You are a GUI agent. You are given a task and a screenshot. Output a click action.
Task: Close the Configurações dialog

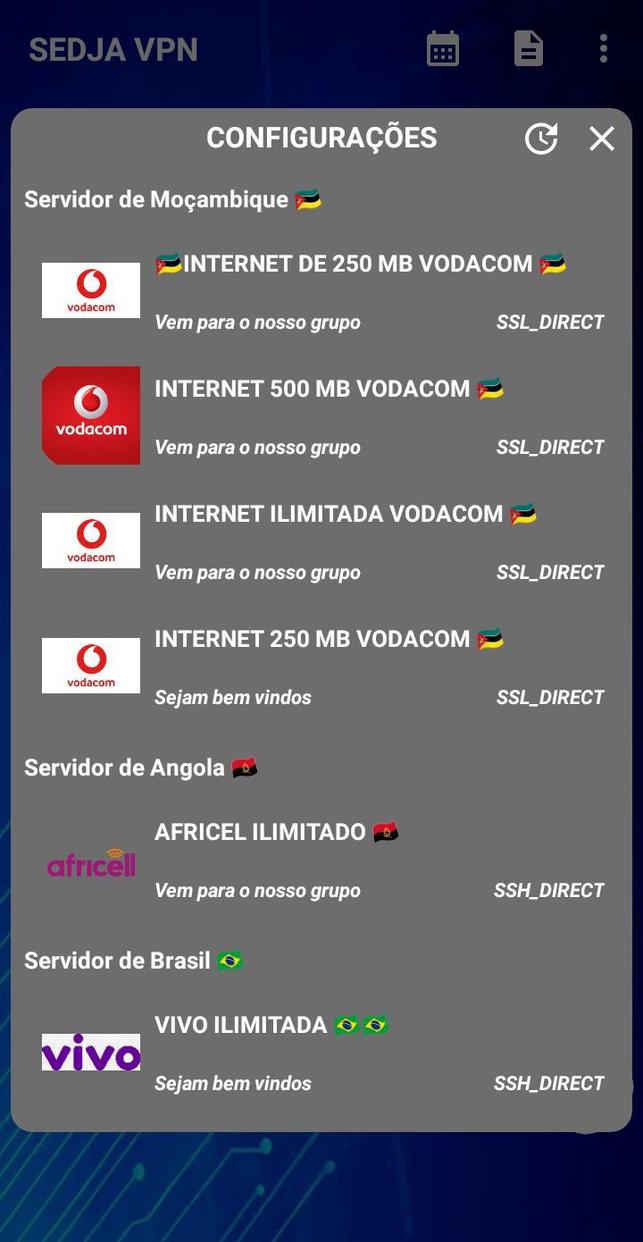pos(601,138)
